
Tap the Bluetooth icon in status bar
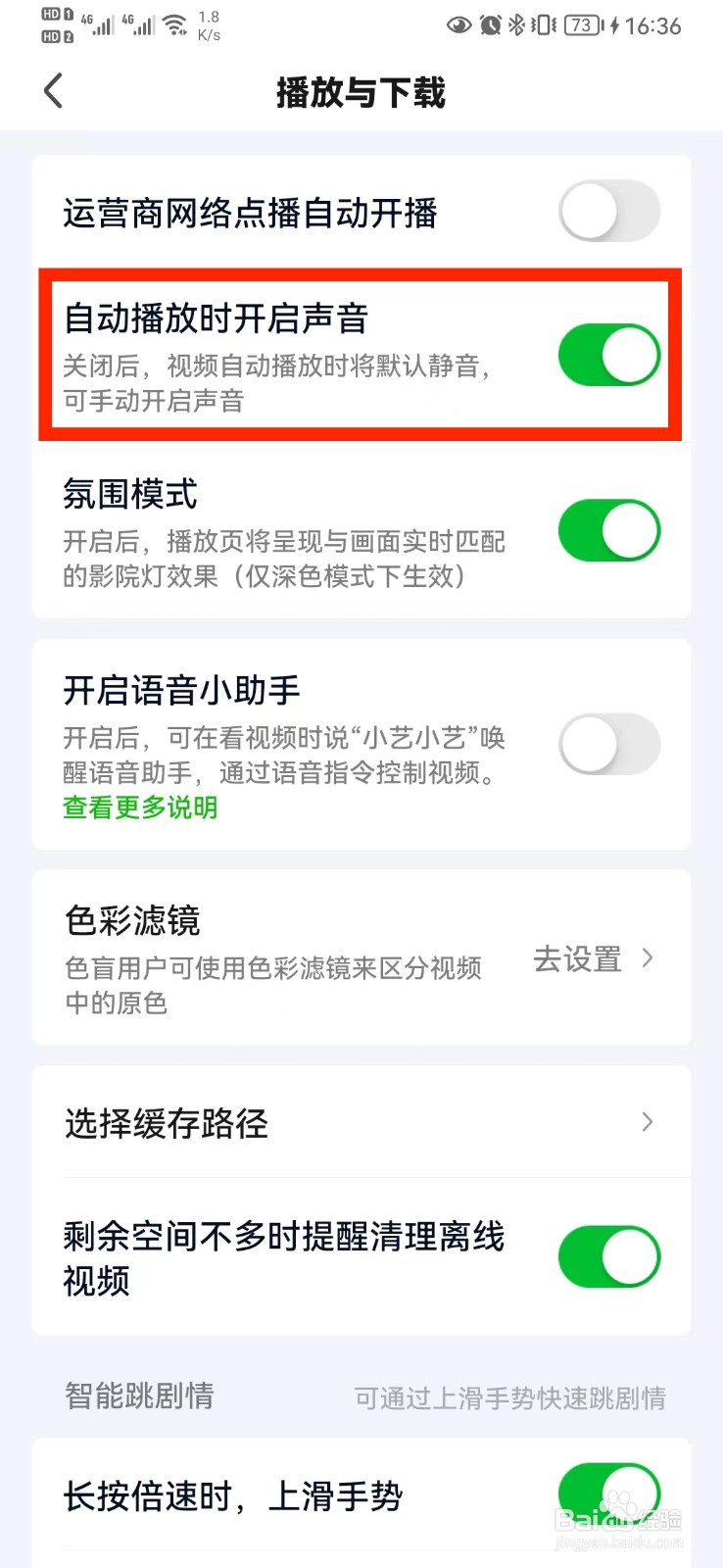[518, 26]
